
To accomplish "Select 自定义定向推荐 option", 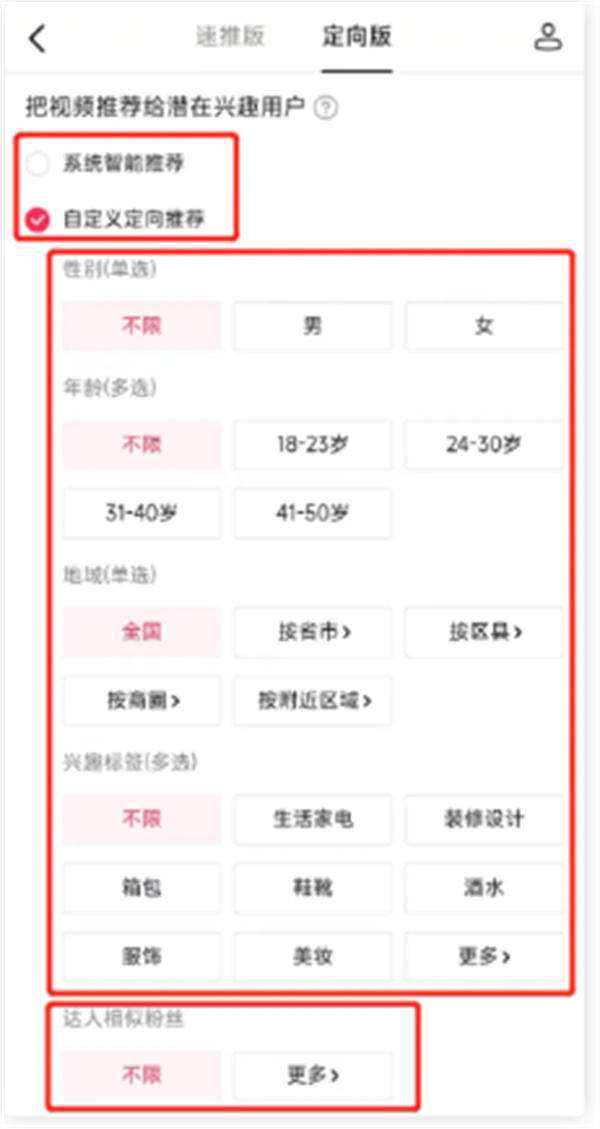I will point(37,218).
